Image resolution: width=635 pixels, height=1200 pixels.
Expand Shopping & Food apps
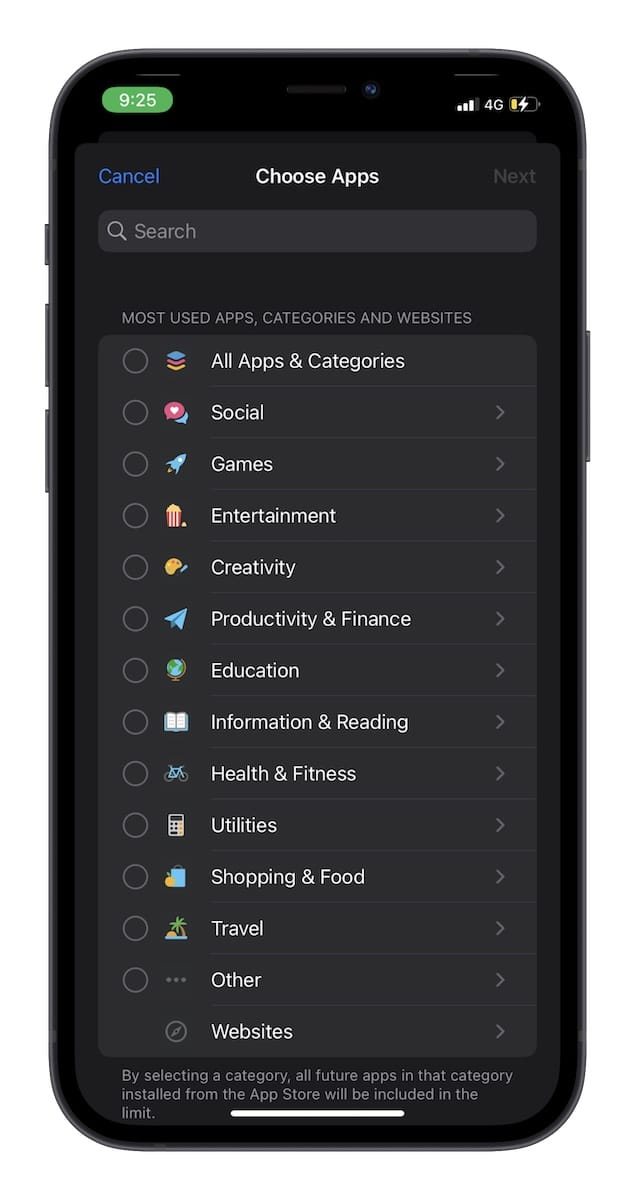click(499, 877)
